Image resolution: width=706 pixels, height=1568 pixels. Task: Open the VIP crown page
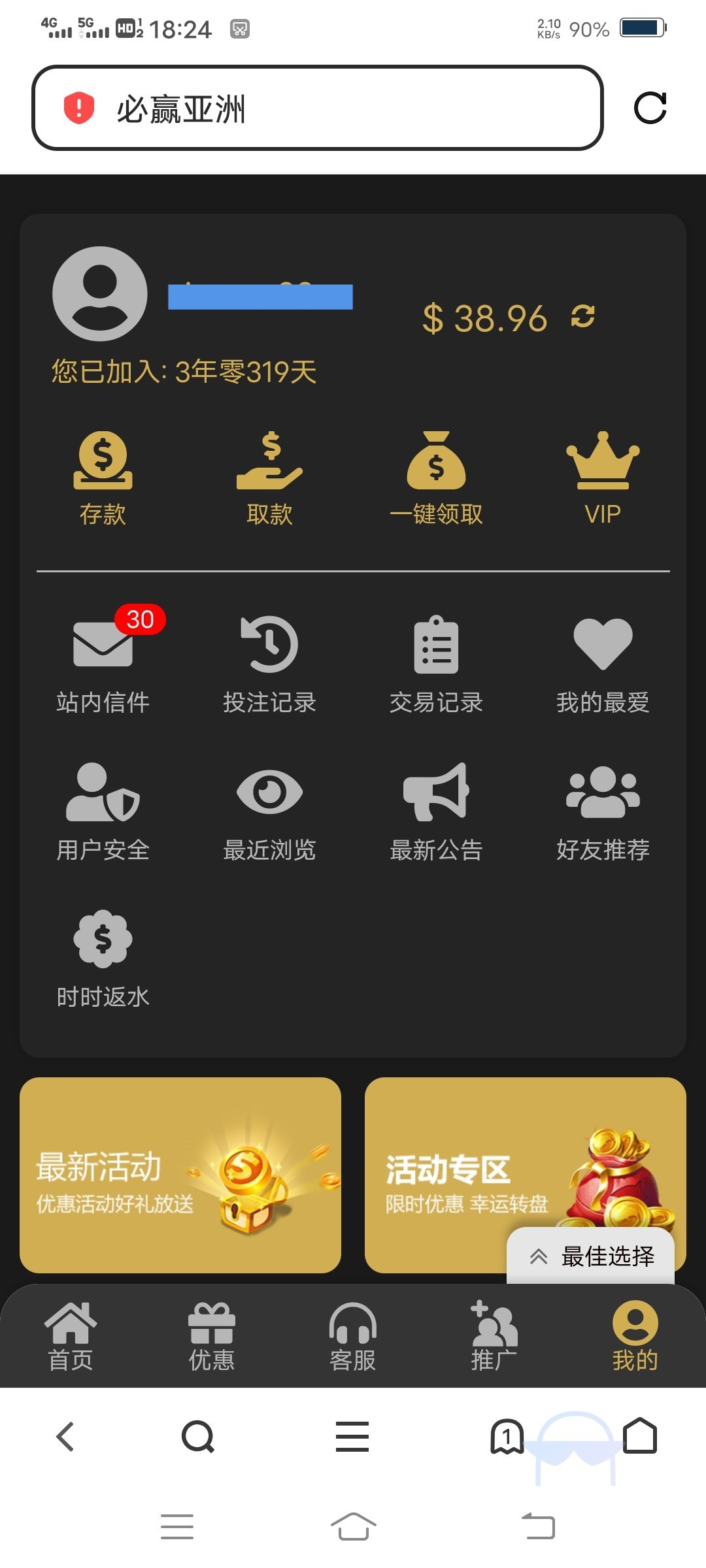pyautogui.click(x=603, y=478)
